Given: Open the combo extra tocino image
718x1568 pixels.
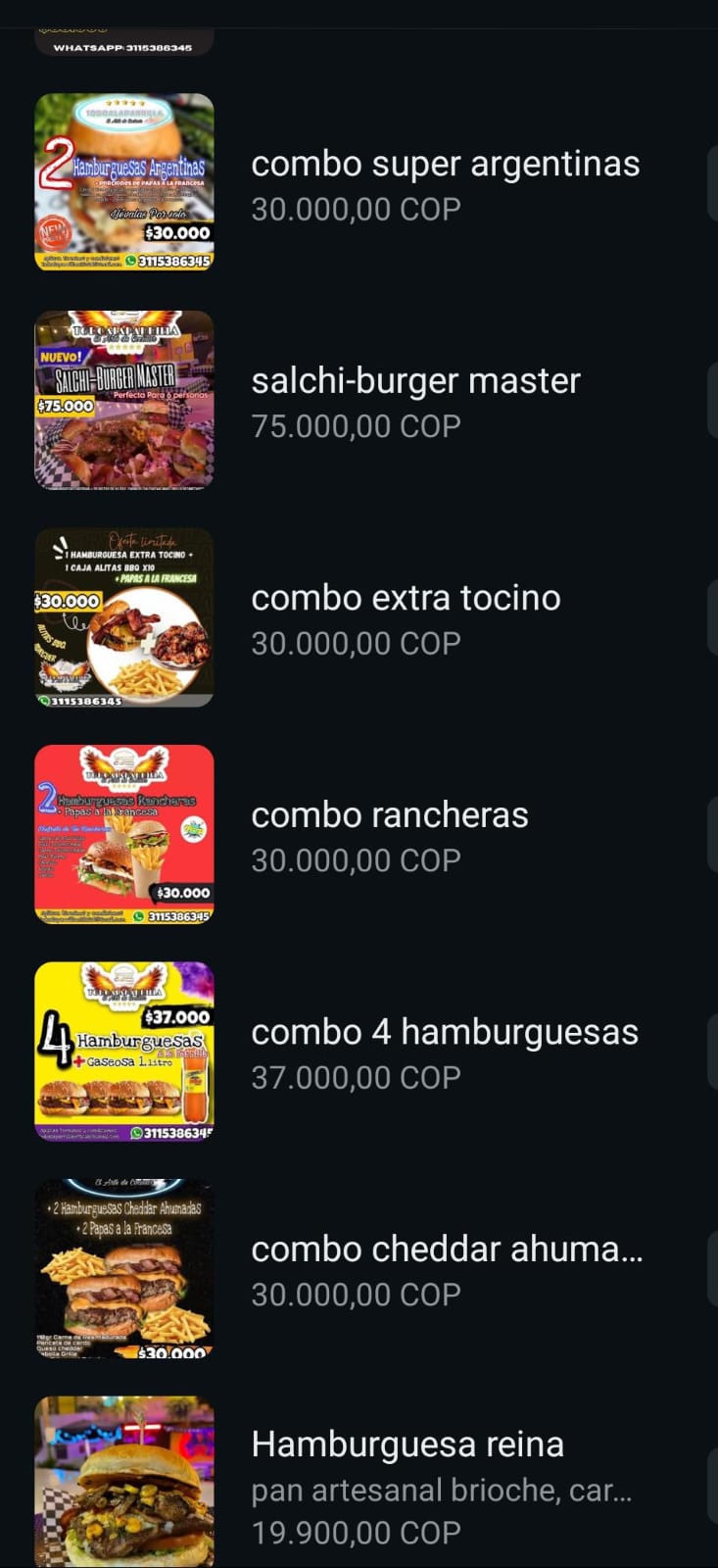Looking at the screenshot, I should click(x=124, y=616).
